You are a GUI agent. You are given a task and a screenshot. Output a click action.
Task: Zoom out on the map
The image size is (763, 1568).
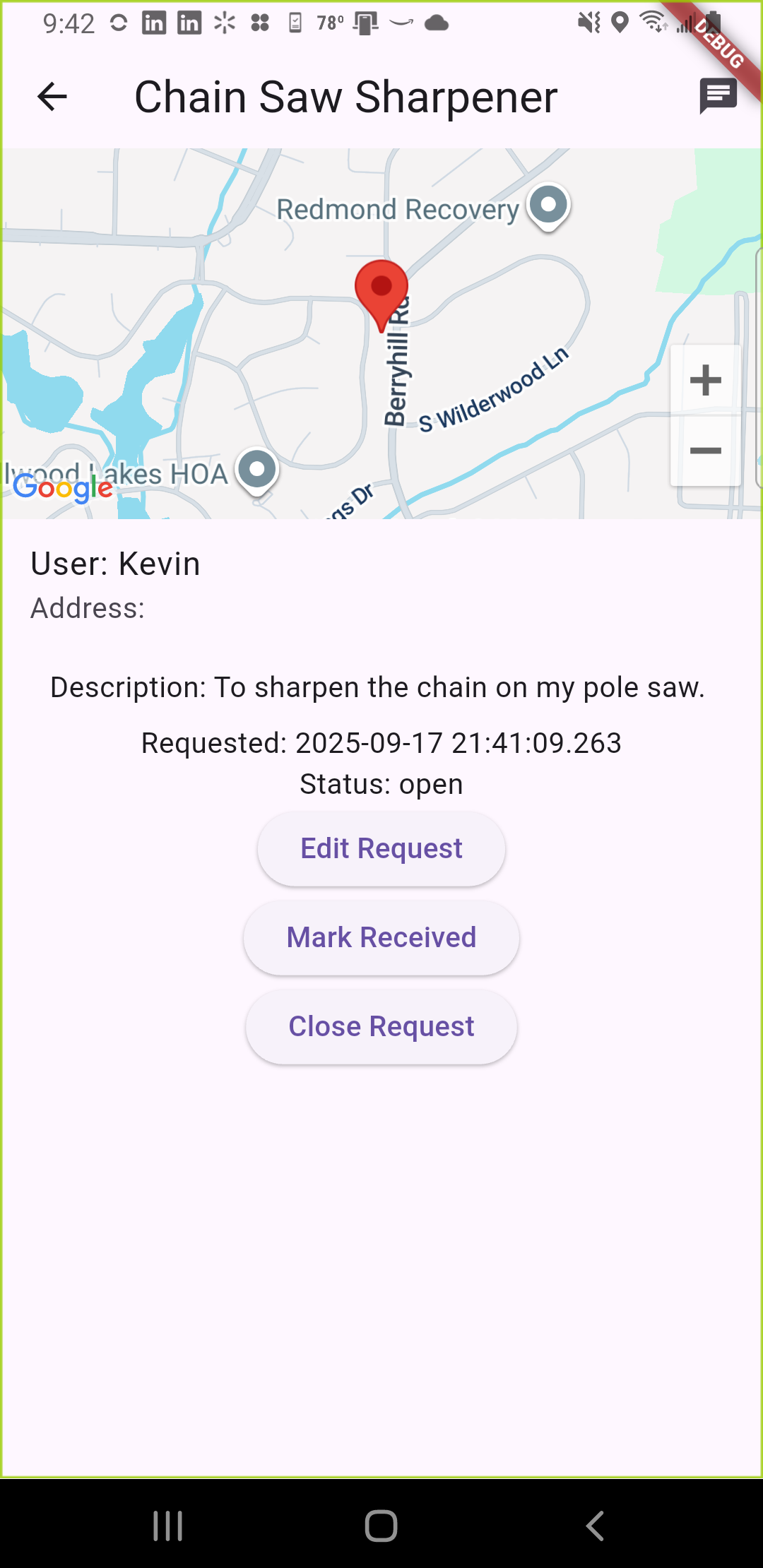coord(705,451)
